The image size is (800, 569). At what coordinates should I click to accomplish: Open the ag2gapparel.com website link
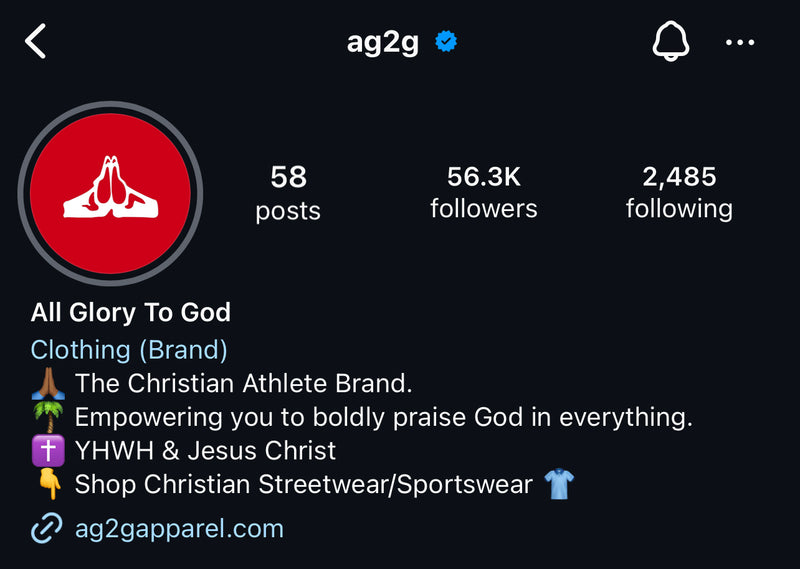179,528
